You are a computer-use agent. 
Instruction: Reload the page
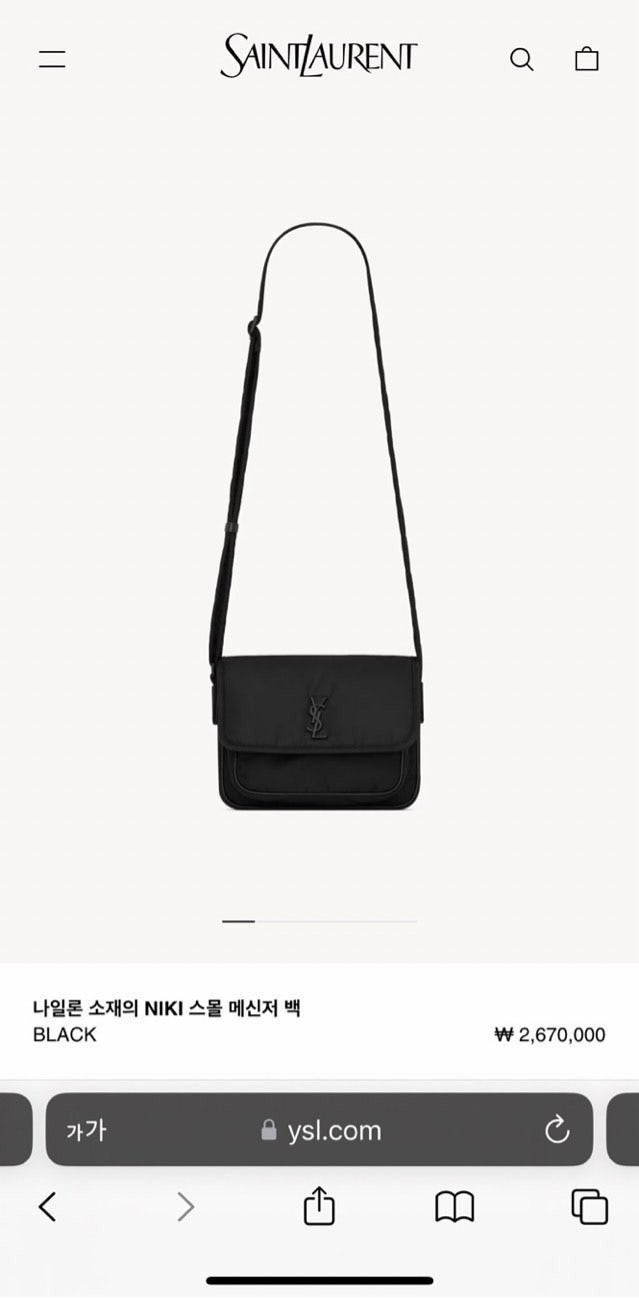click(557, 1130)
